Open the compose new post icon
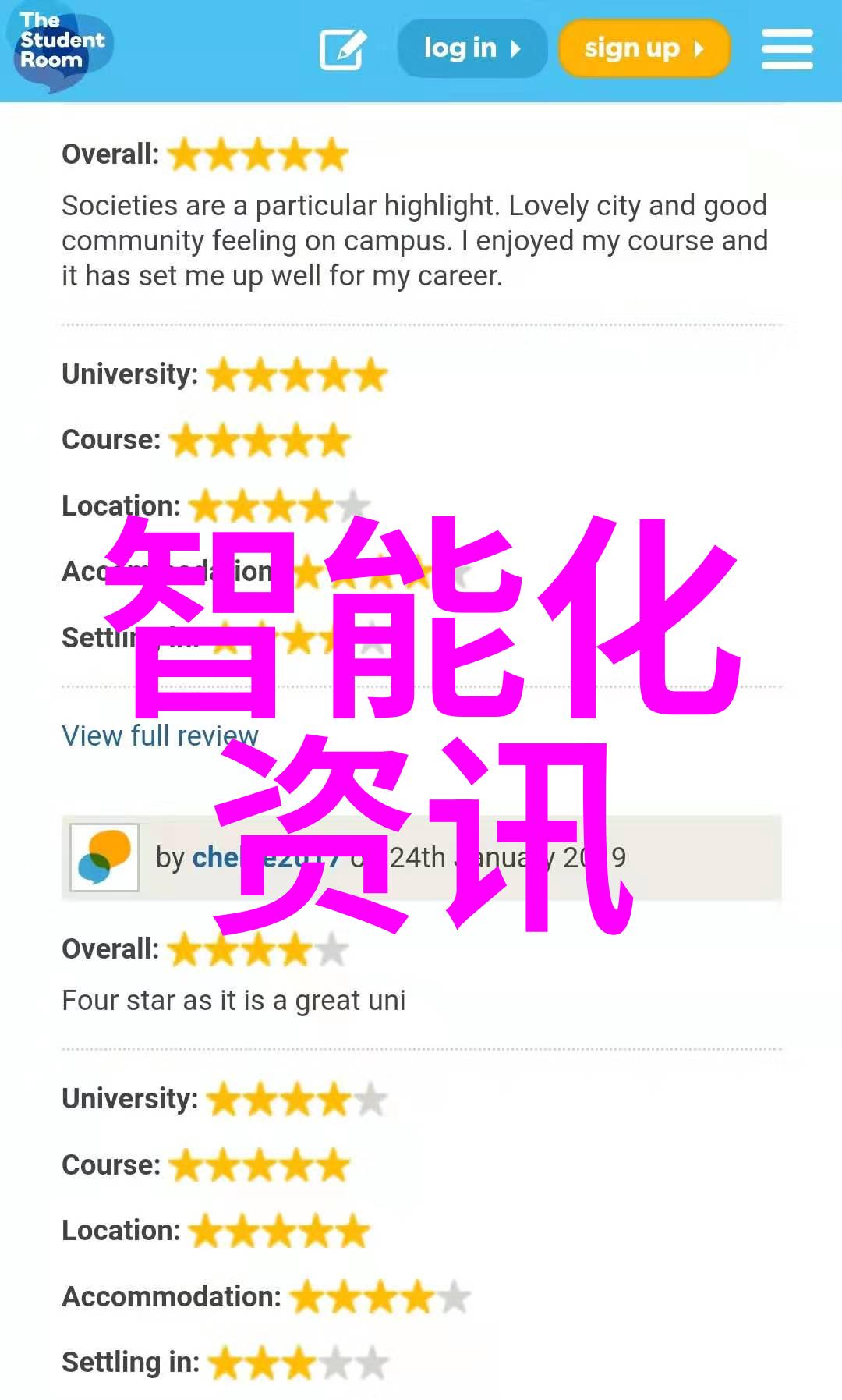Image resolution: width=842 pixels, height=1400 pixels. (343, 49)
